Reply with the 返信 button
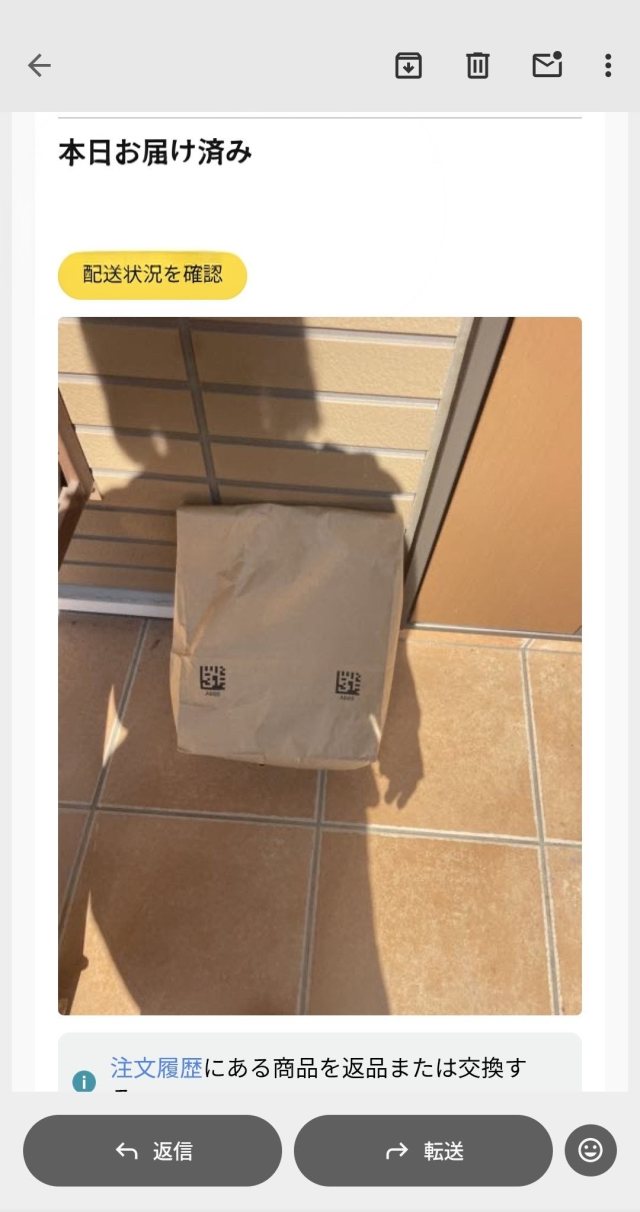640x1212 pixels. click(x=152, y=1151)
